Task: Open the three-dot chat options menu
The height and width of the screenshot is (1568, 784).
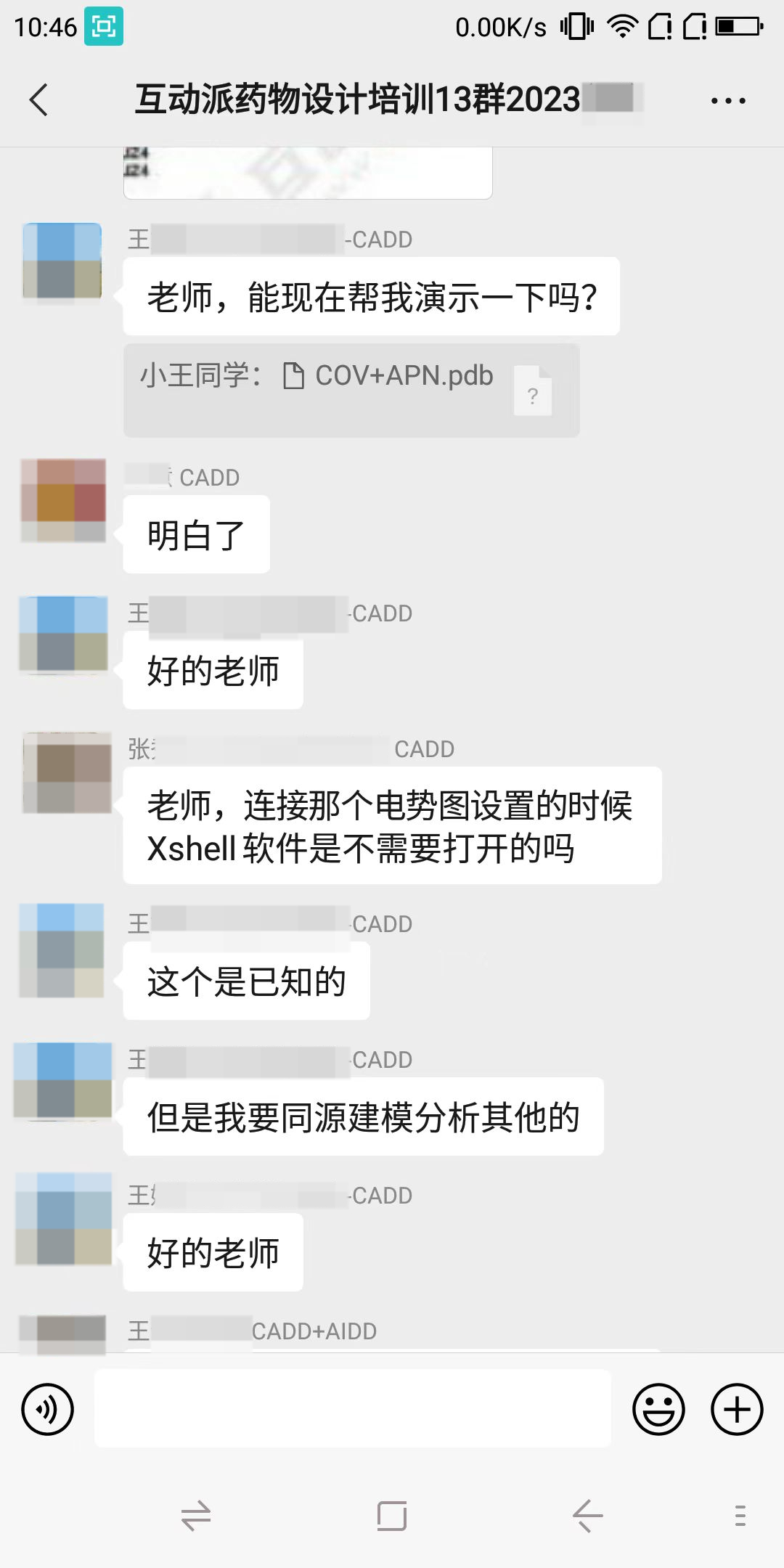Action: click(x=727, y=101)
